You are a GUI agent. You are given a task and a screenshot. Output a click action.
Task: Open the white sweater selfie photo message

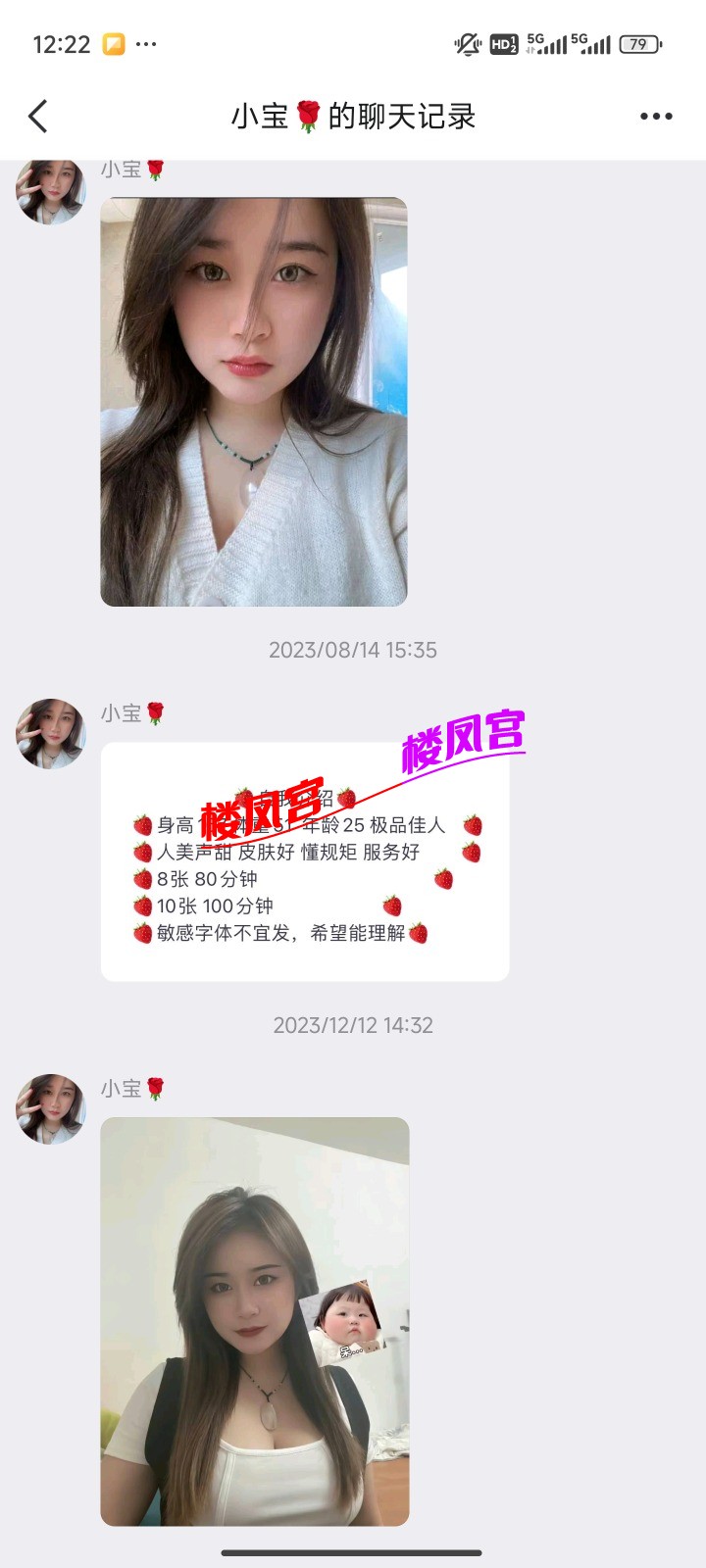(x=254, y=404)
